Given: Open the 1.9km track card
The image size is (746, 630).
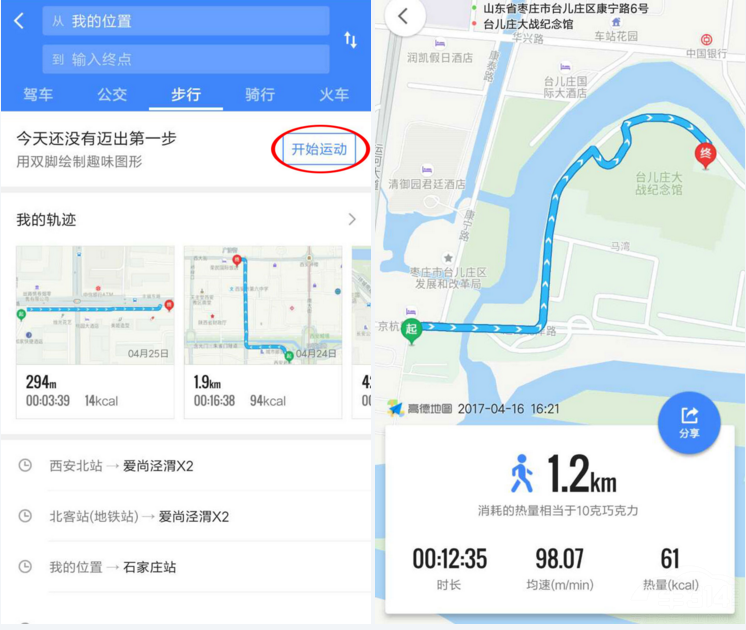Looking at the screenshot, I should click(263, 332).
